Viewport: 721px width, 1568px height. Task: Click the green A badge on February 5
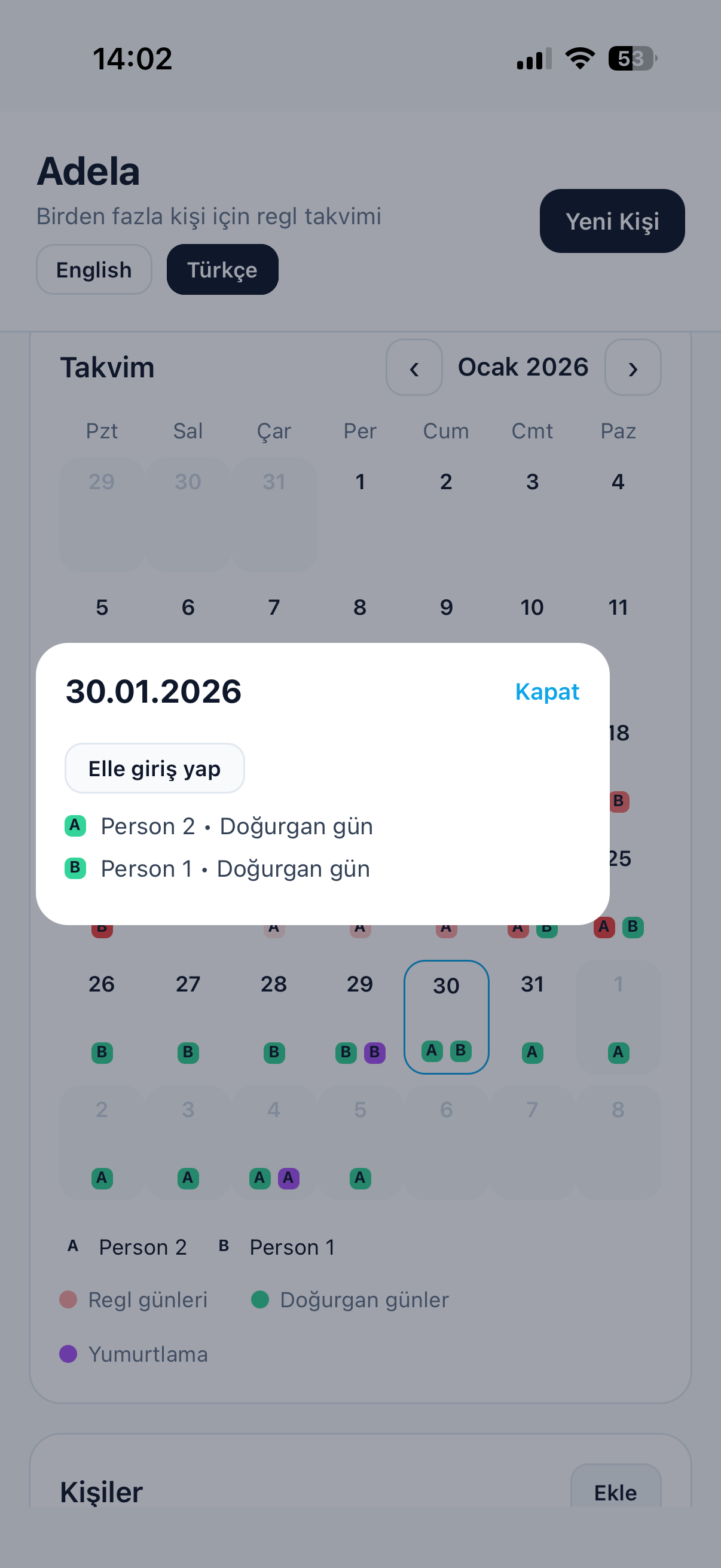point(359,1177)
